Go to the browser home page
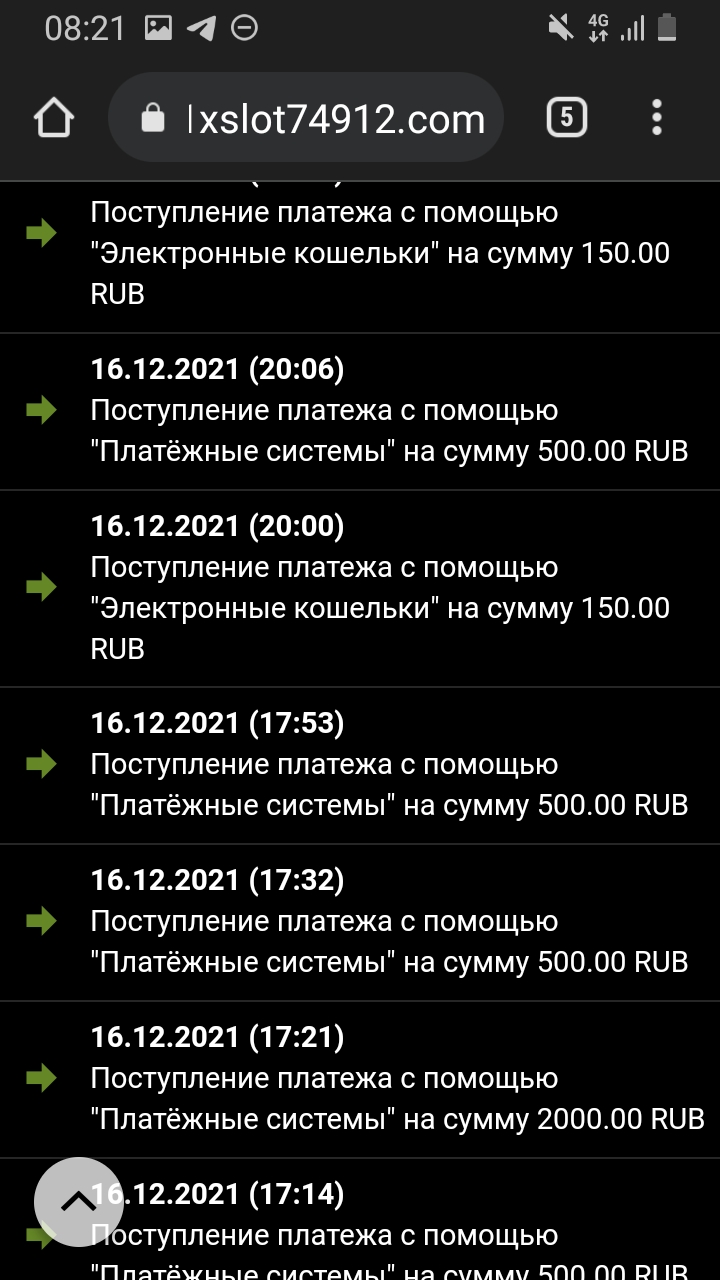The height and width of the screenshot is (1280, 720). tap(54, 119)
